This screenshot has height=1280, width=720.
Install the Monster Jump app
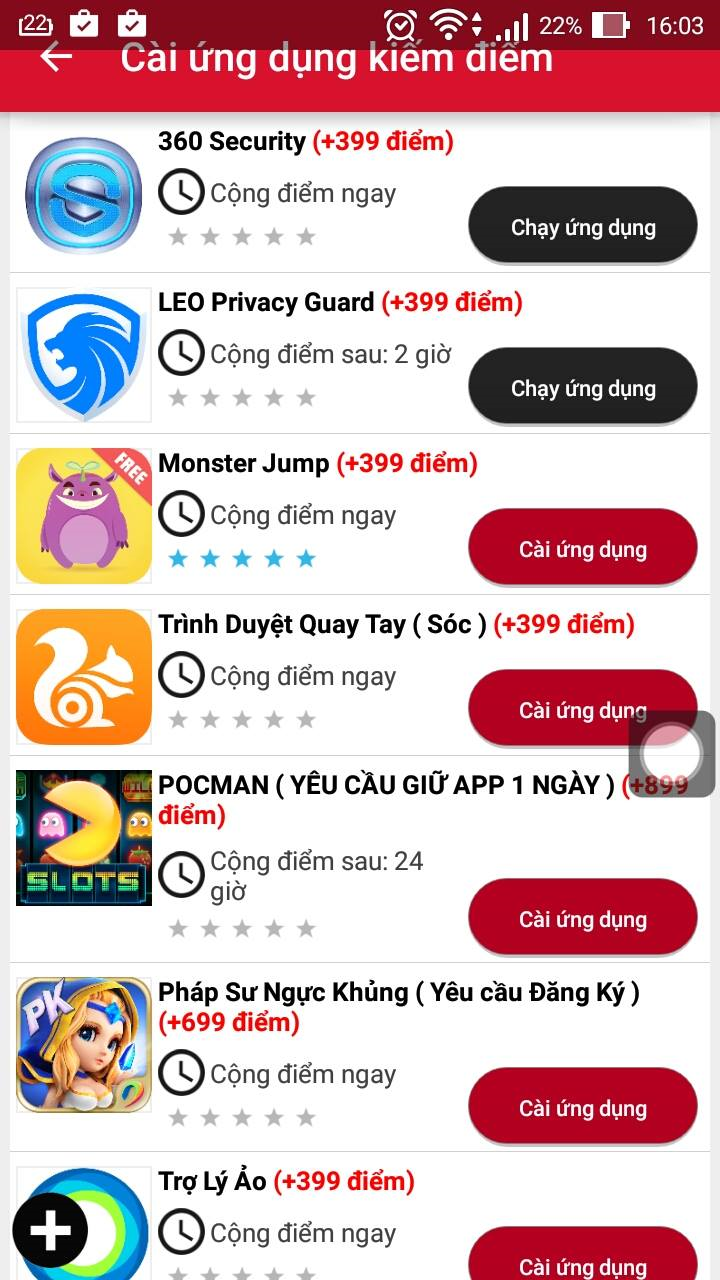pos(582,549)
